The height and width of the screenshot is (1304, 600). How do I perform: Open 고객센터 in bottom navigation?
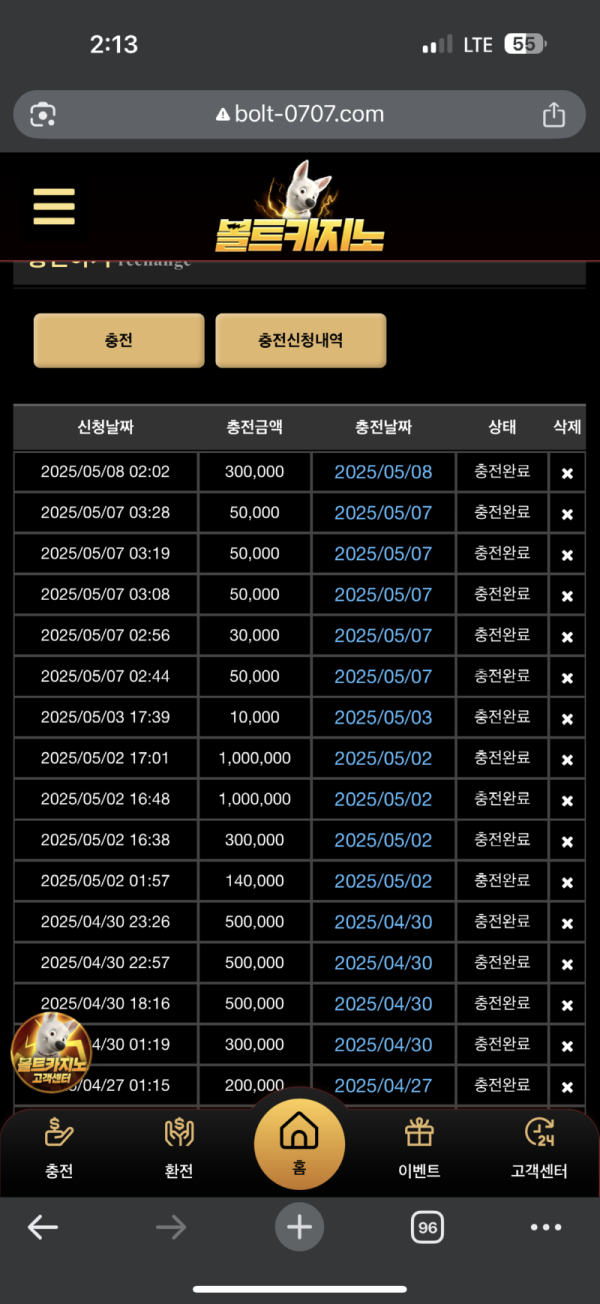[x=539, y=1148]
